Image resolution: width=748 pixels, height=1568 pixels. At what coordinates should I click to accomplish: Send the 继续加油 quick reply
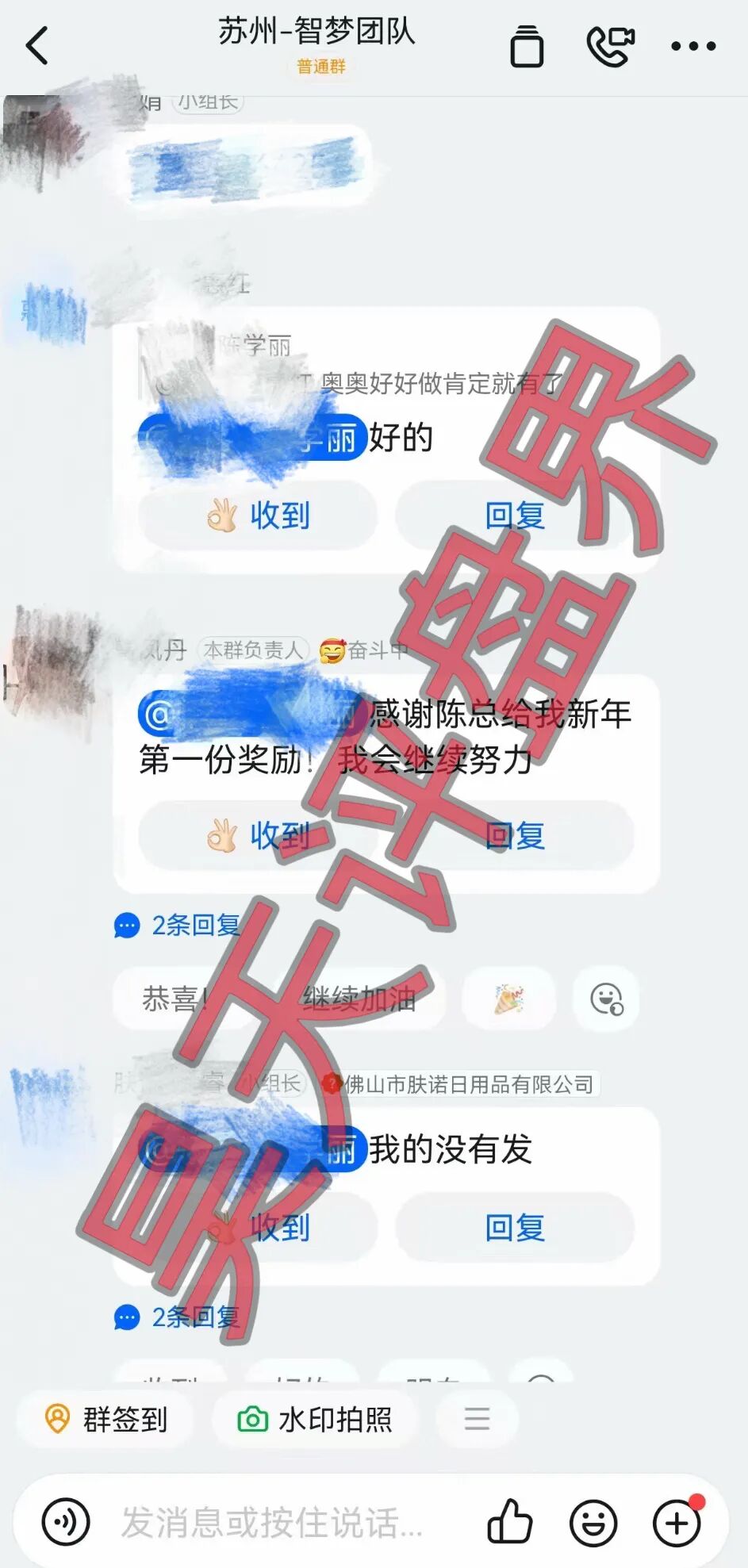point(359,999)
